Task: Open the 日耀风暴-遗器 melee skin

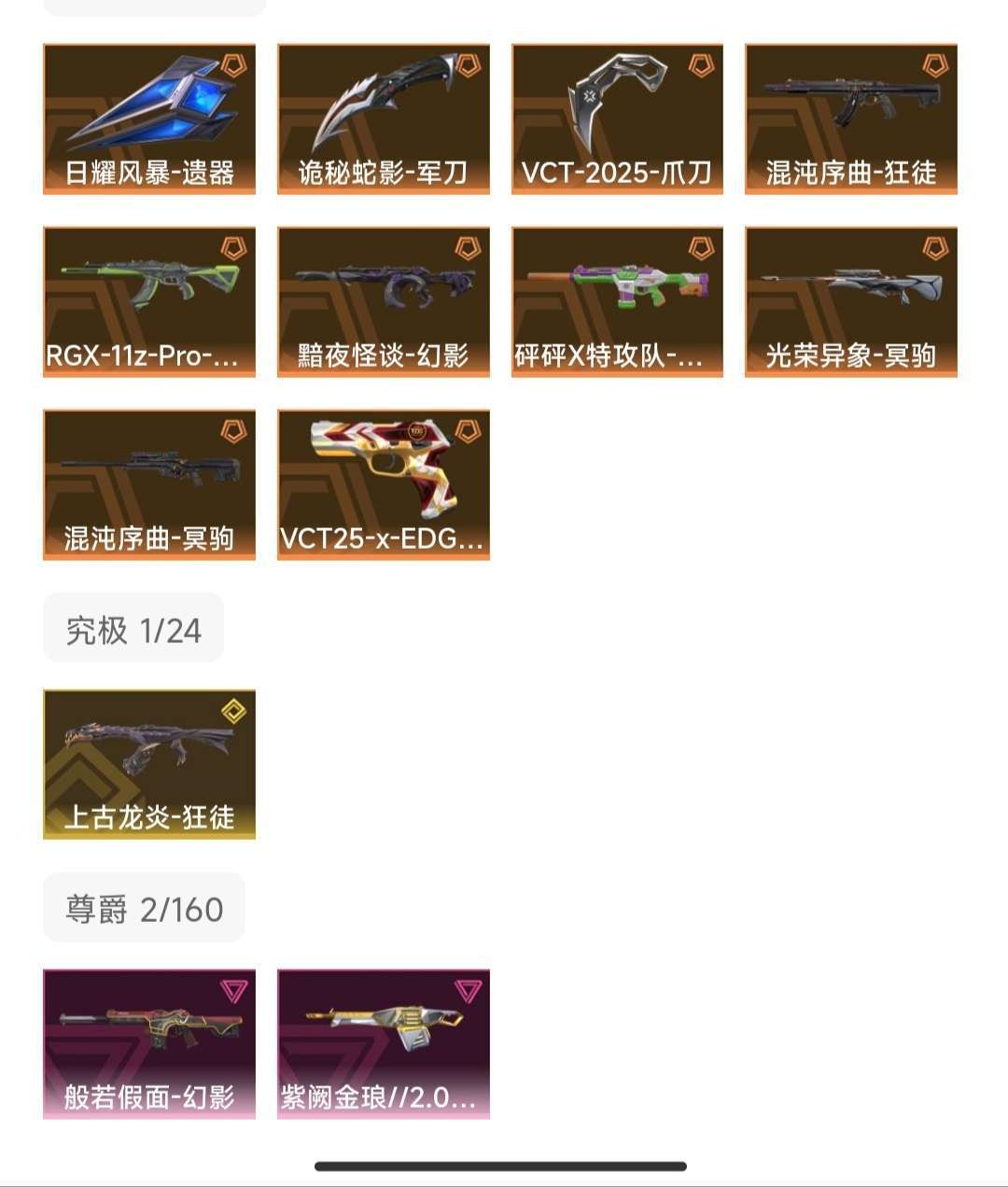Action: [x=148, y=118]
